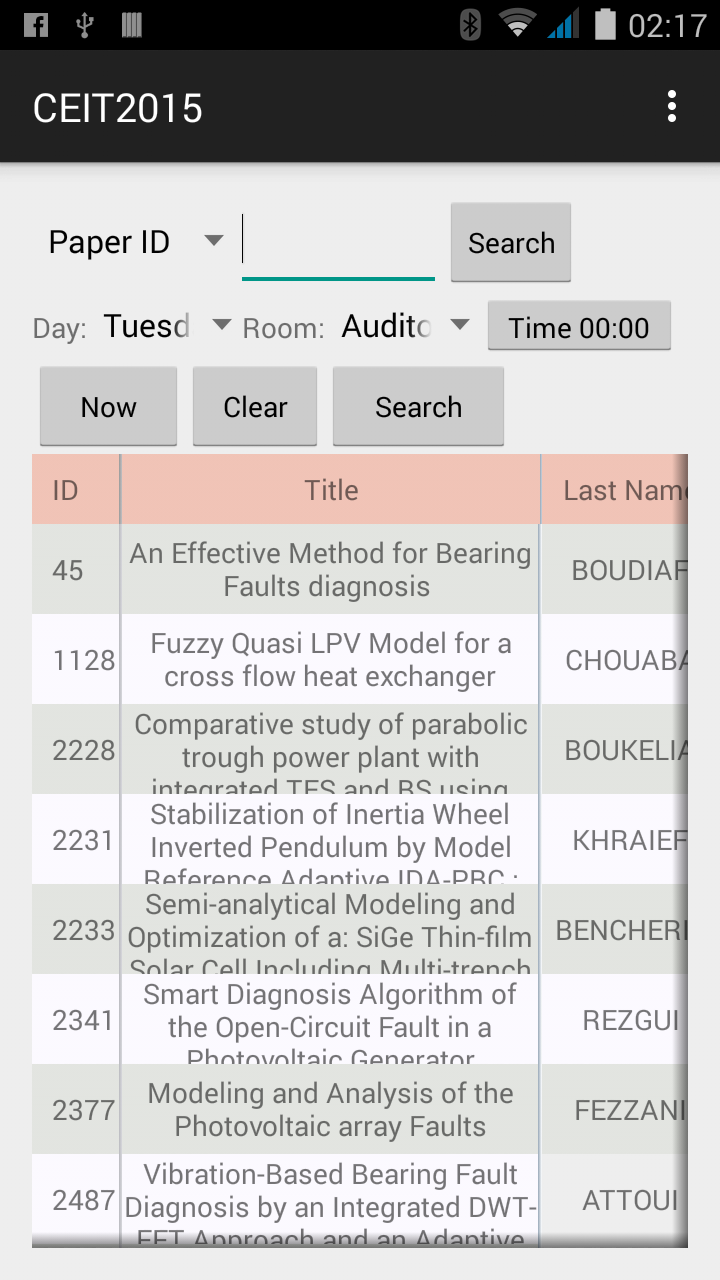Clear the filters with the Clear button
720x1280 pixels.
255,406
